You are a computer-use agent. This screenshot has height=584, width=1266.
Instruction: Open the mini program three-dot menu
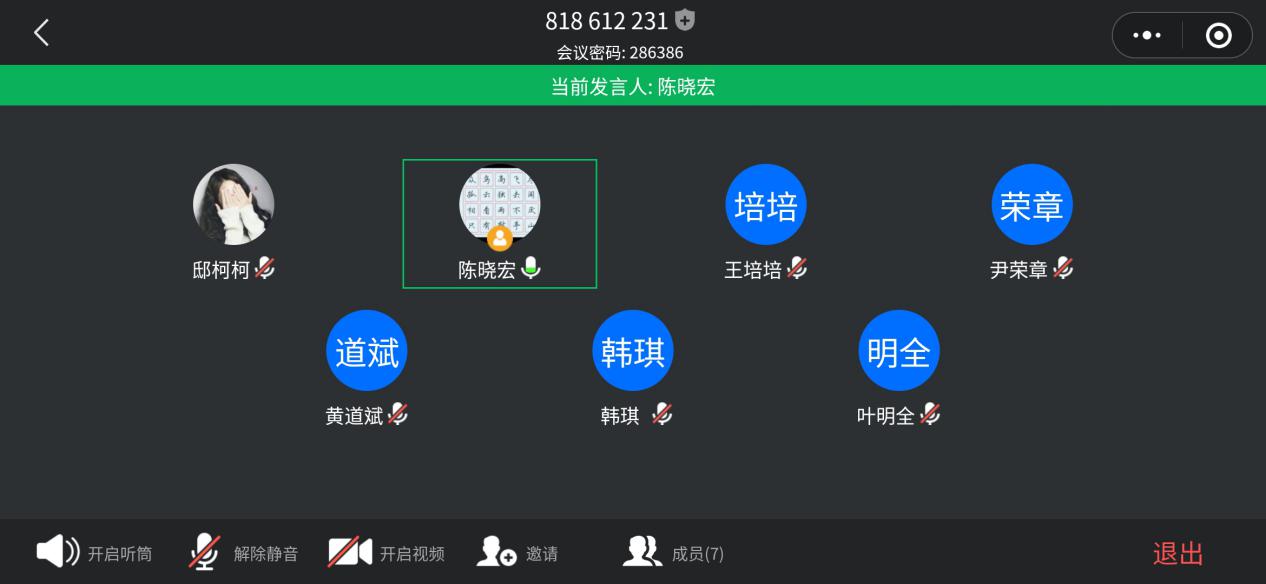pos(1147,35)
